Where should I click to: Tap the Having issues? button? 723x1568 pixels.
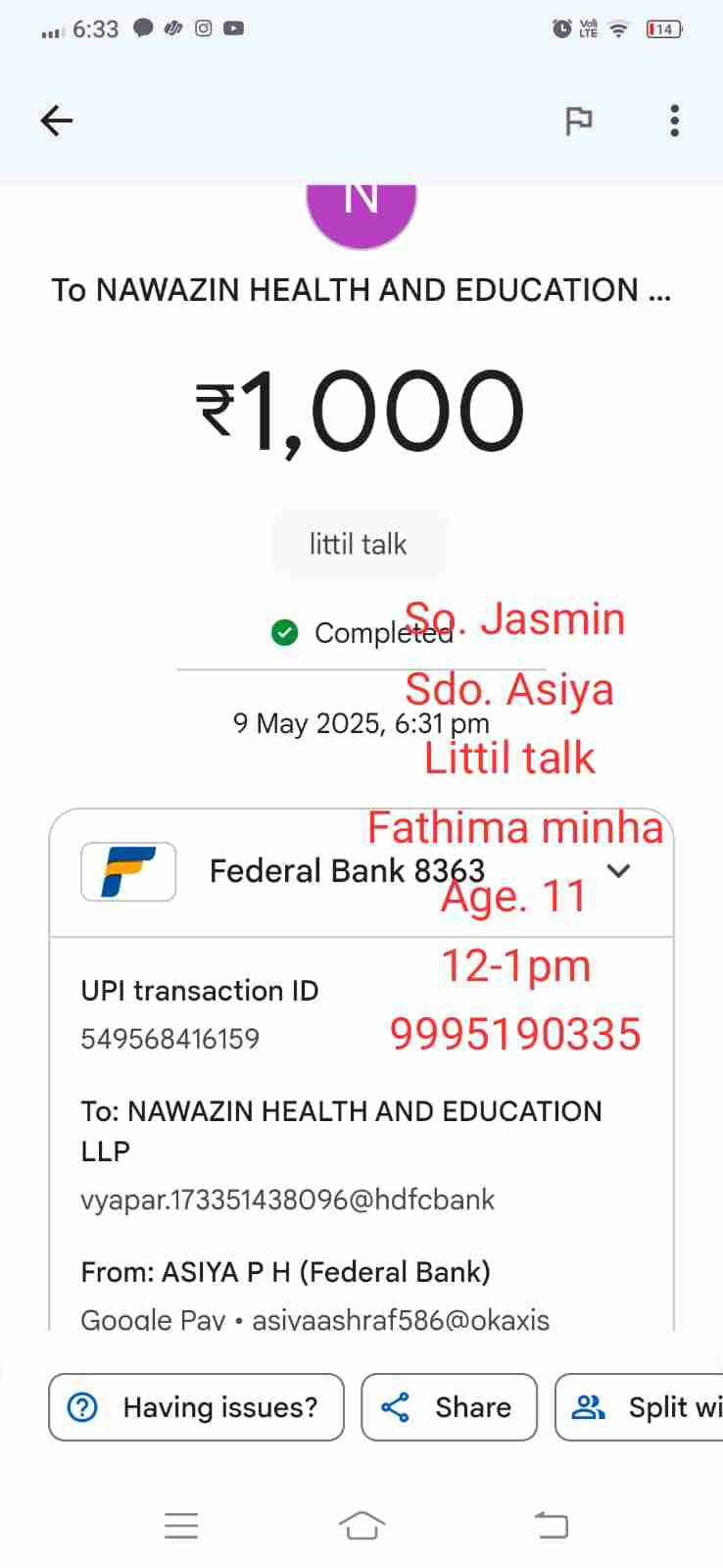click(196, 1407)
